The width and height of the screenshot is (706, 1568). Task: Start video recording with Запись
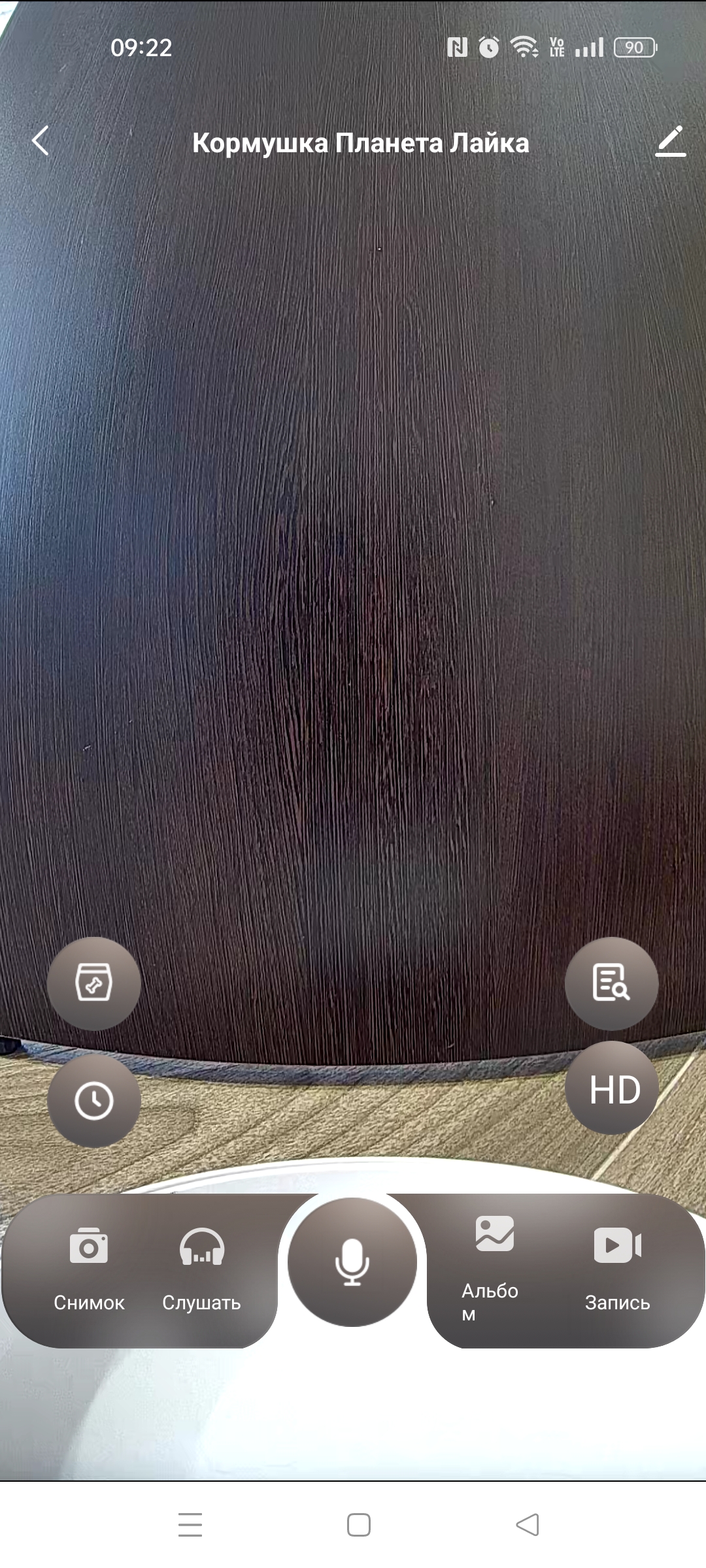tap(617, 1269)
